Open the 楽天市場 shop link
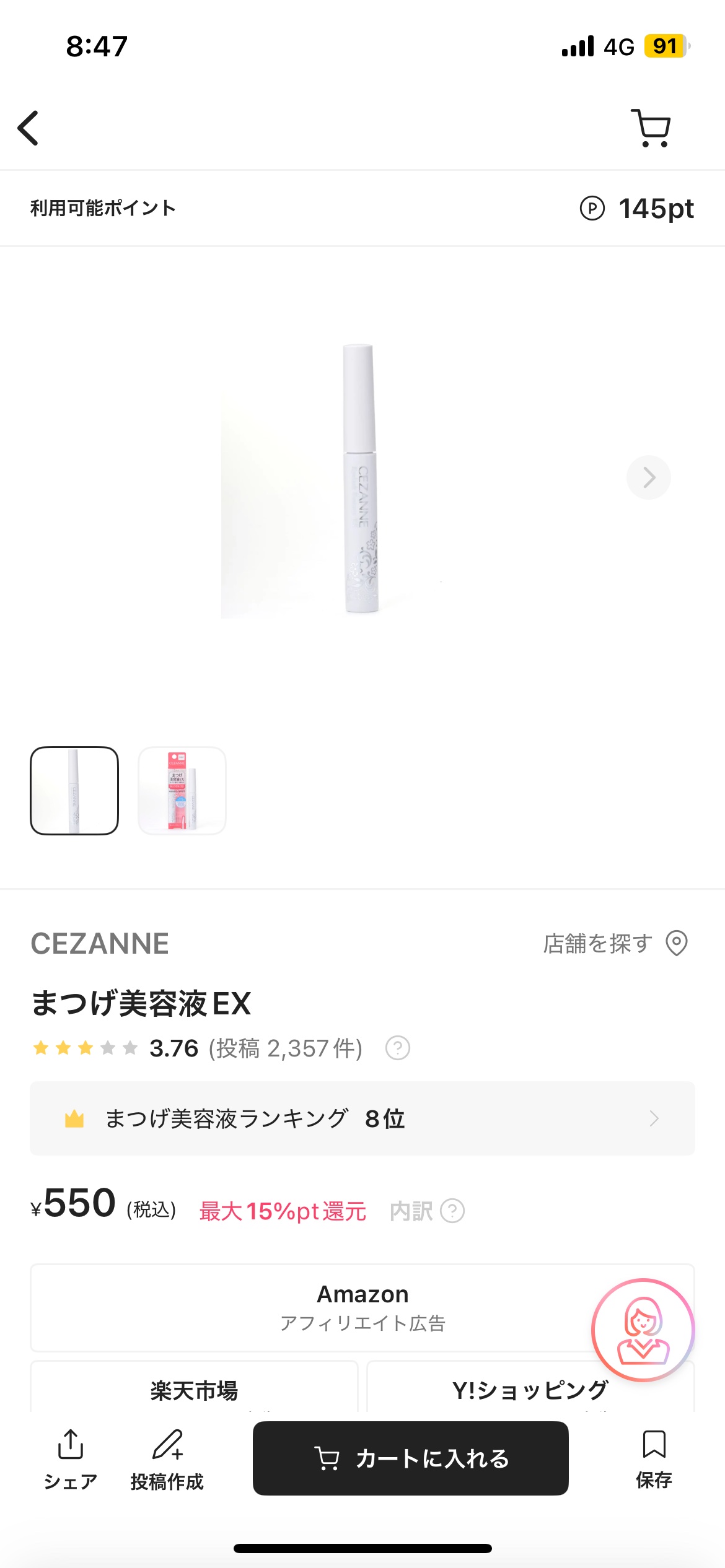This screenshot has height=1568, width=725. [194, 1390]
